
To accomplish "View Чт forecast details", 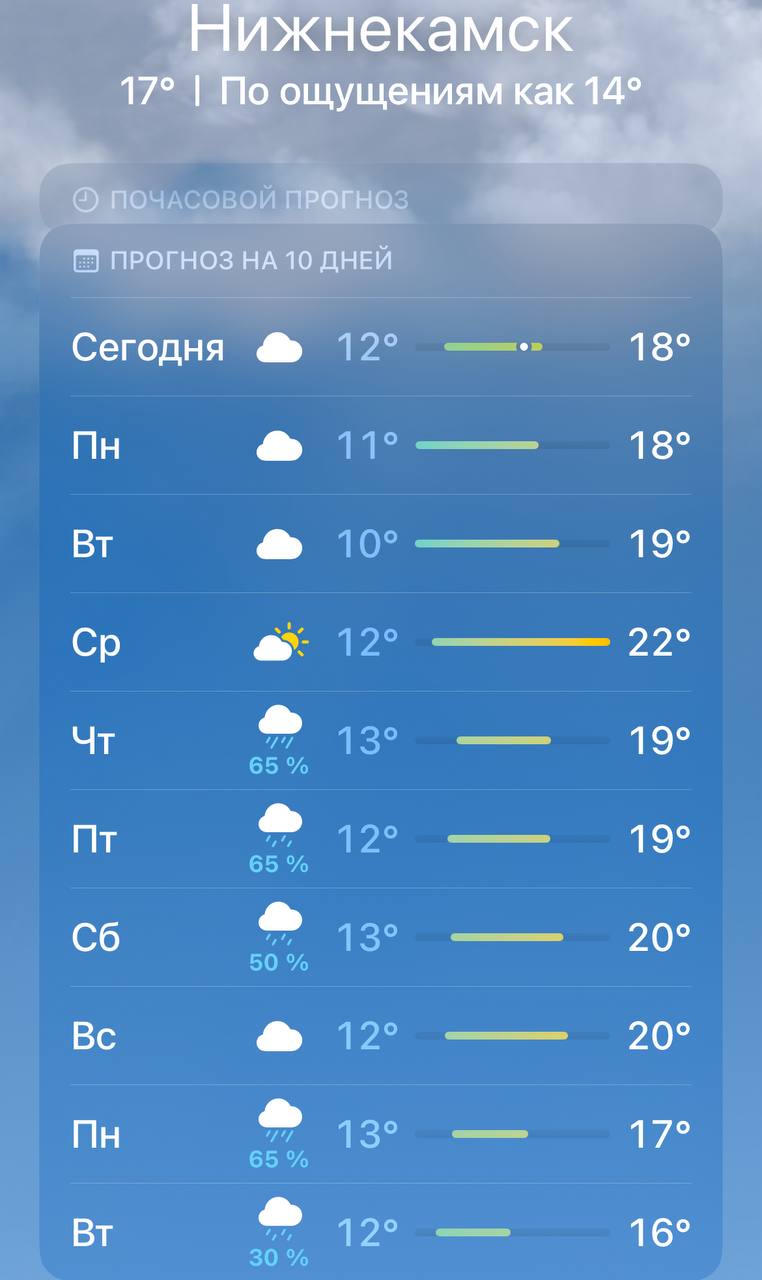I will point(381,741).
